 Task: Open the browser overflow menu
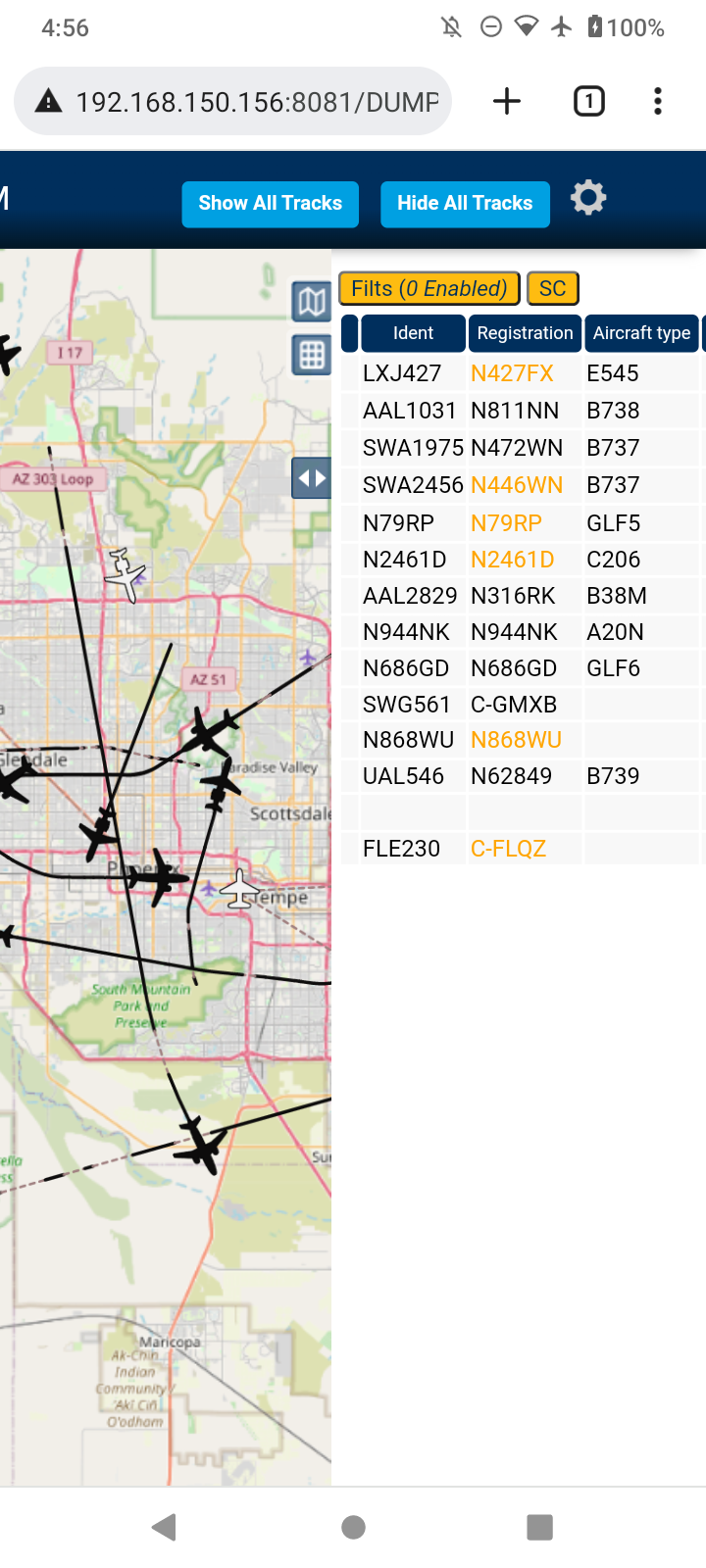point(658,101)
